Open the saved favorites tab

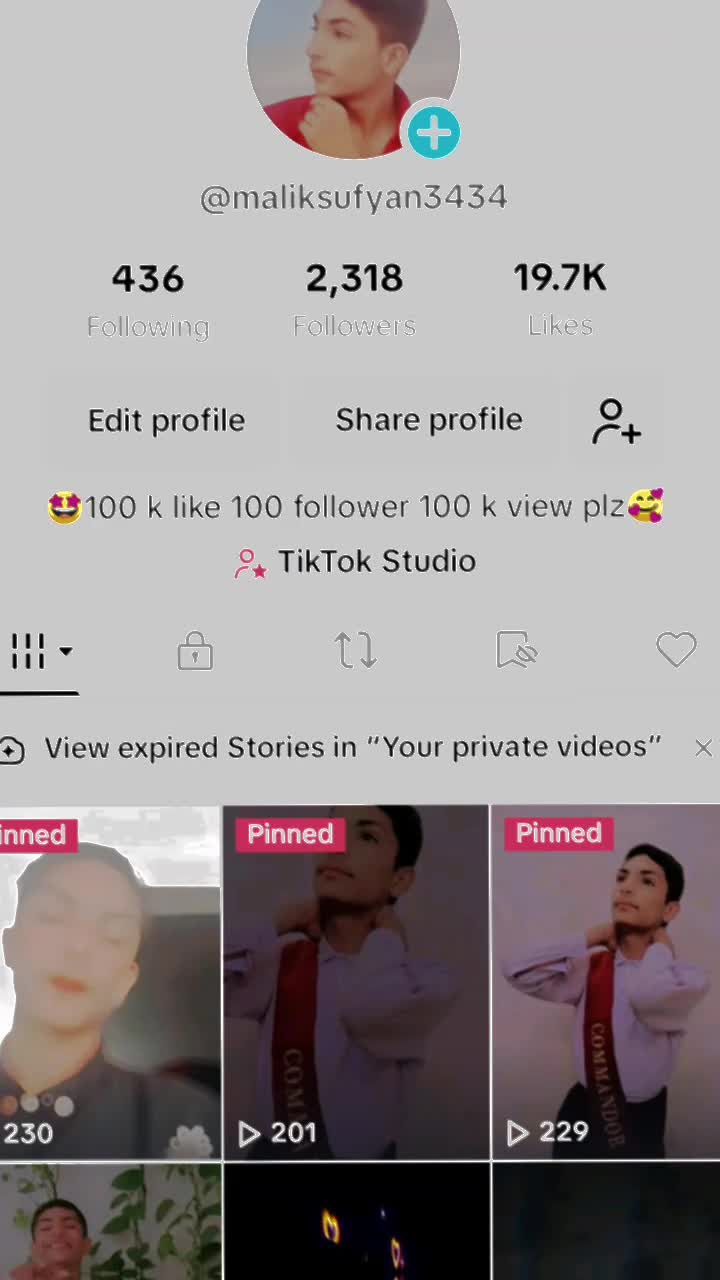[517, 651]
